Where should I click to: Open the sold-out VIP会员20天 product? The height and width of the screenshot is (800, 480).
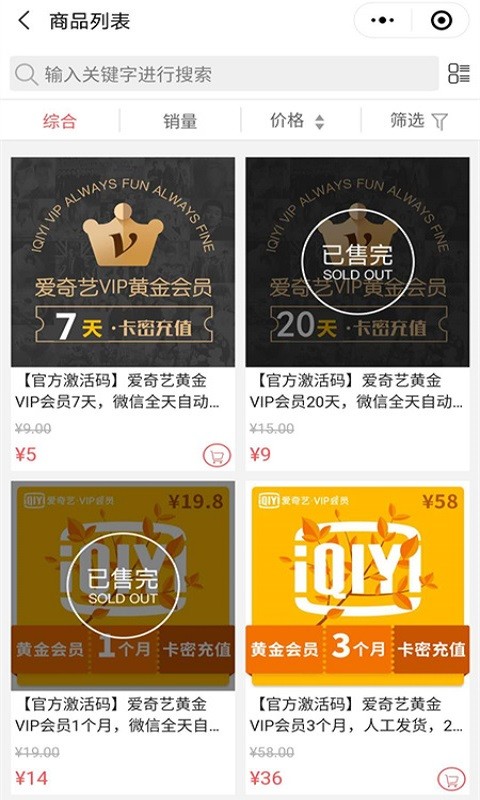click(x=357, y=314)
